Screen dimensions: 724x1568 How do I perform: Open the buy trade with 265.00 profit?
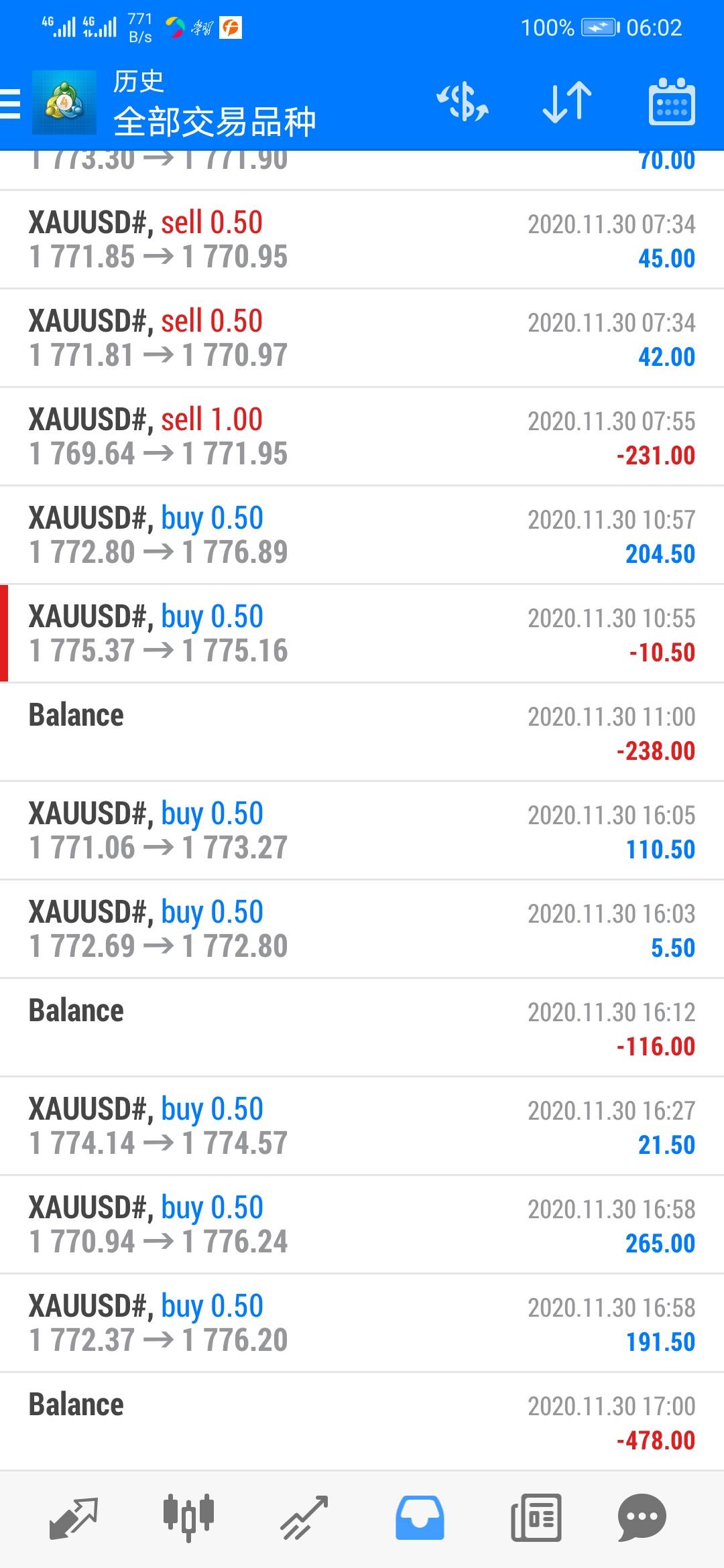(x=362, y=1225)
